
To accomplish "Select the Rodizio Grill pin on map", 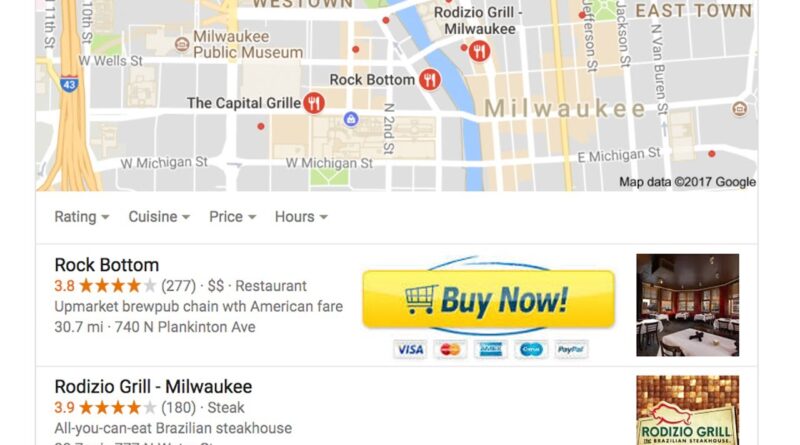I will pyautogui.click(x=480, y=51).
